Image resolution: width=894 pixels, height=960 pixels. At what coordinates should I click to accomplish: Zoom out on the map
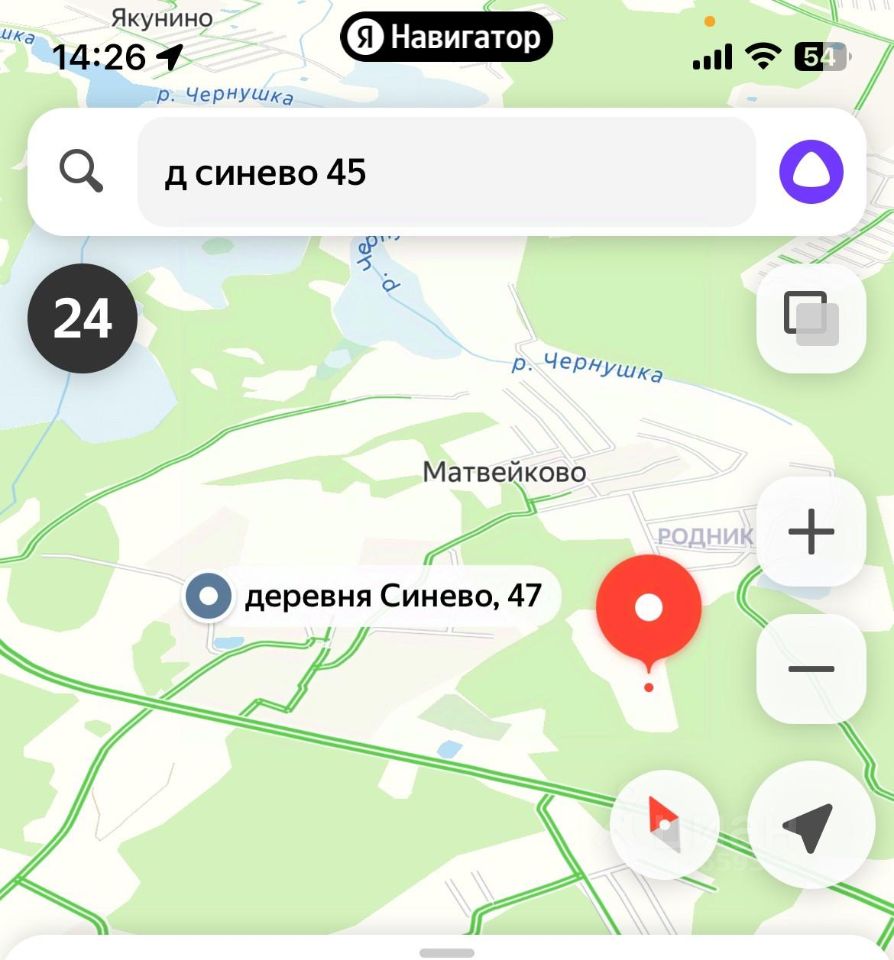pyautogui.click(x=811, y=668)
